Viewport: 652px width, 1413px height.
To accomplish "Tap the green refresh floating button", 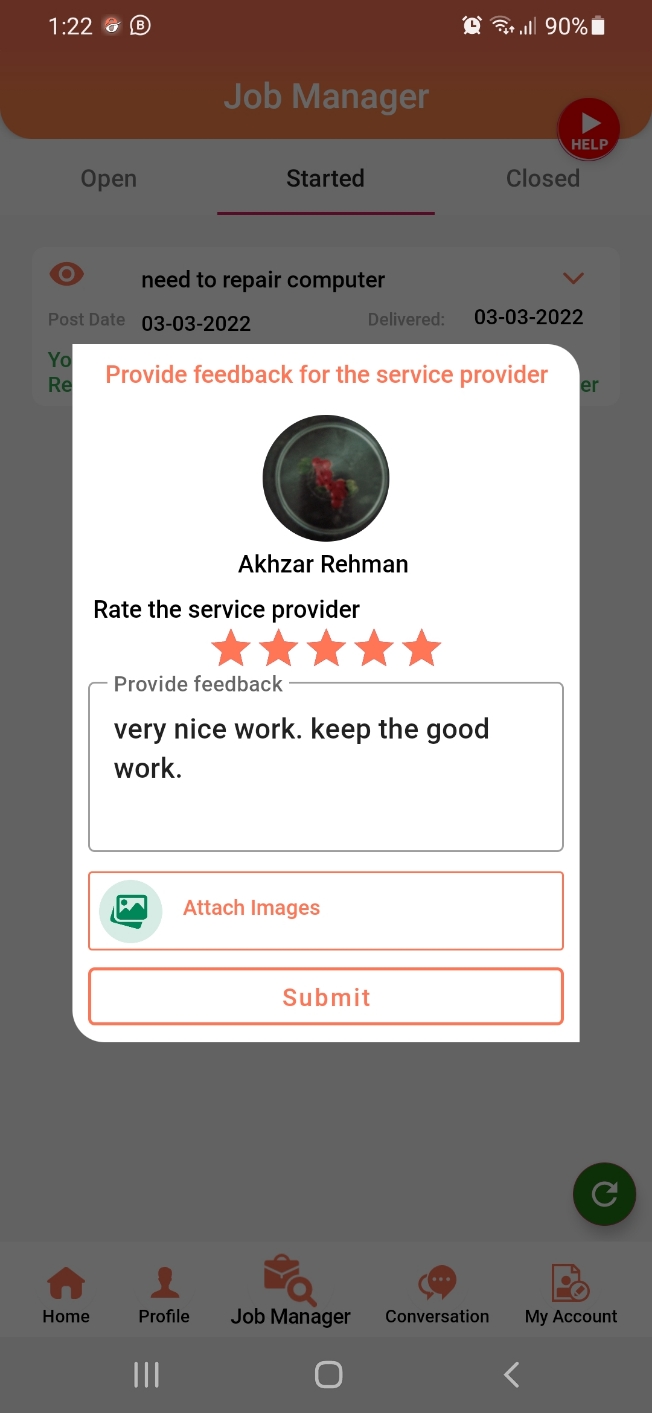I will point(604,1193).
